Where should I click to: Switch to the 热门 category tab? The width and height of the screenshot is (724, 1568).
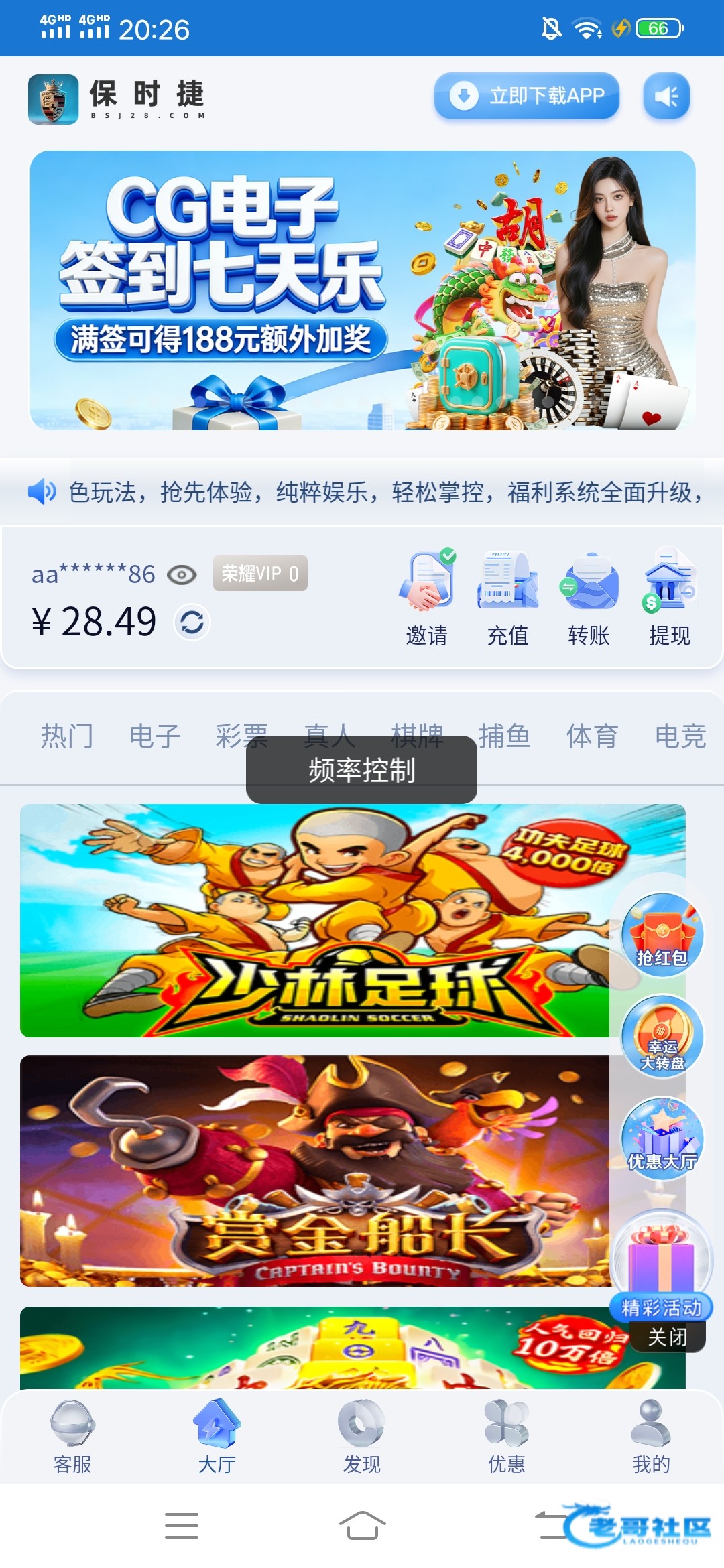pyautogui.click(x=67, y=736)
